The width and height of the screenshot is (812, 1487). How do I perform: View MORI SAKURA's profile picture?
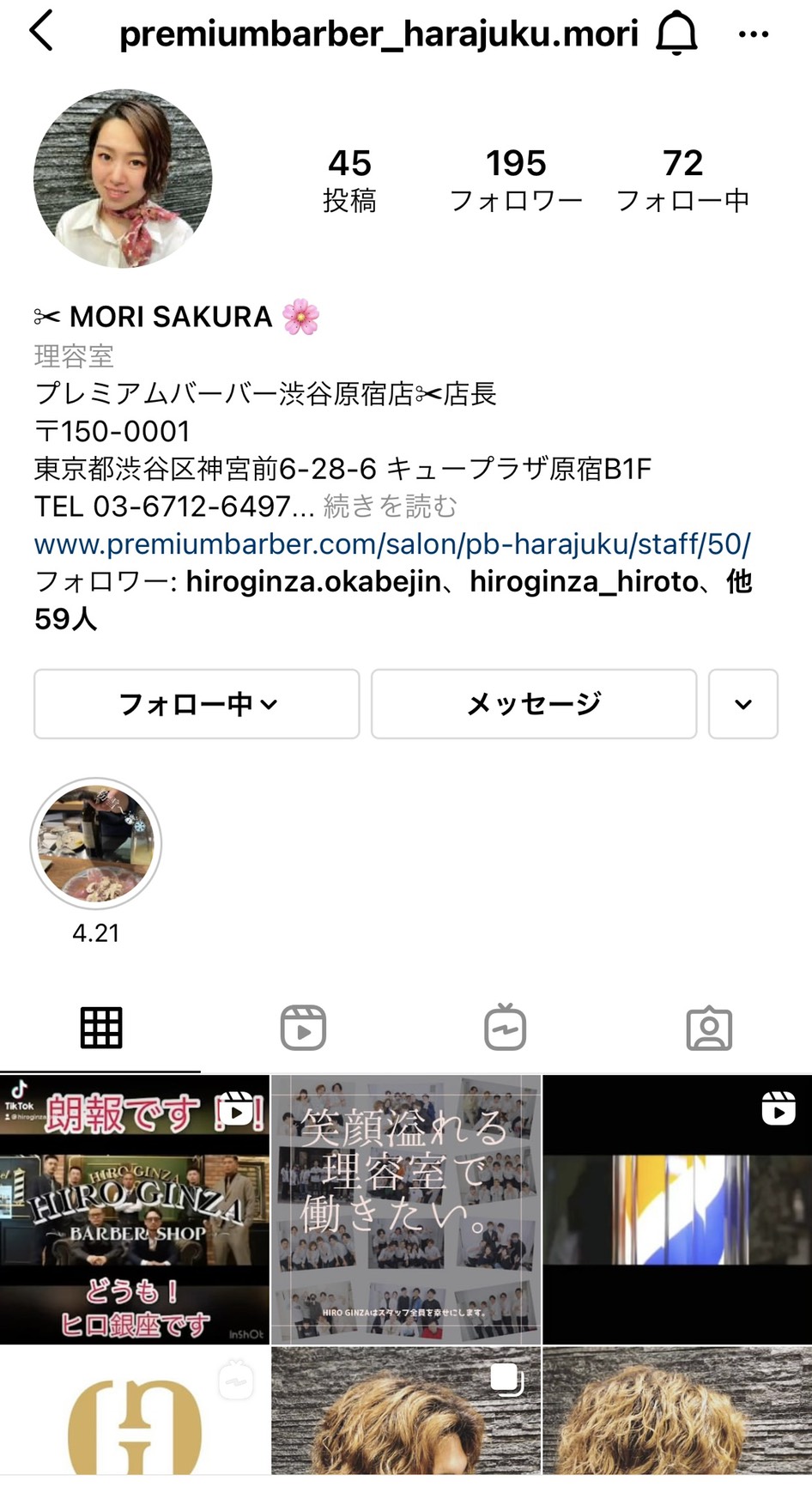coord(123,179)
